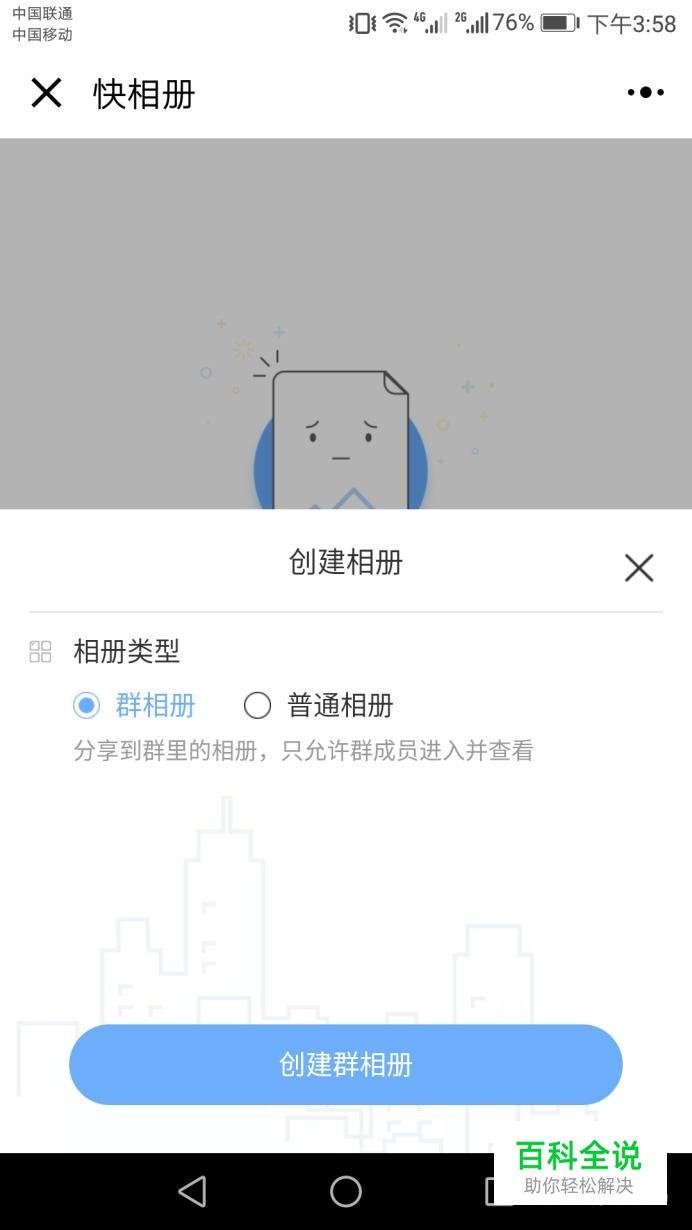This screenshot has height=1230, width=692.
Task: Tap the 创建群相册 button
Action: click(345, 1064)
